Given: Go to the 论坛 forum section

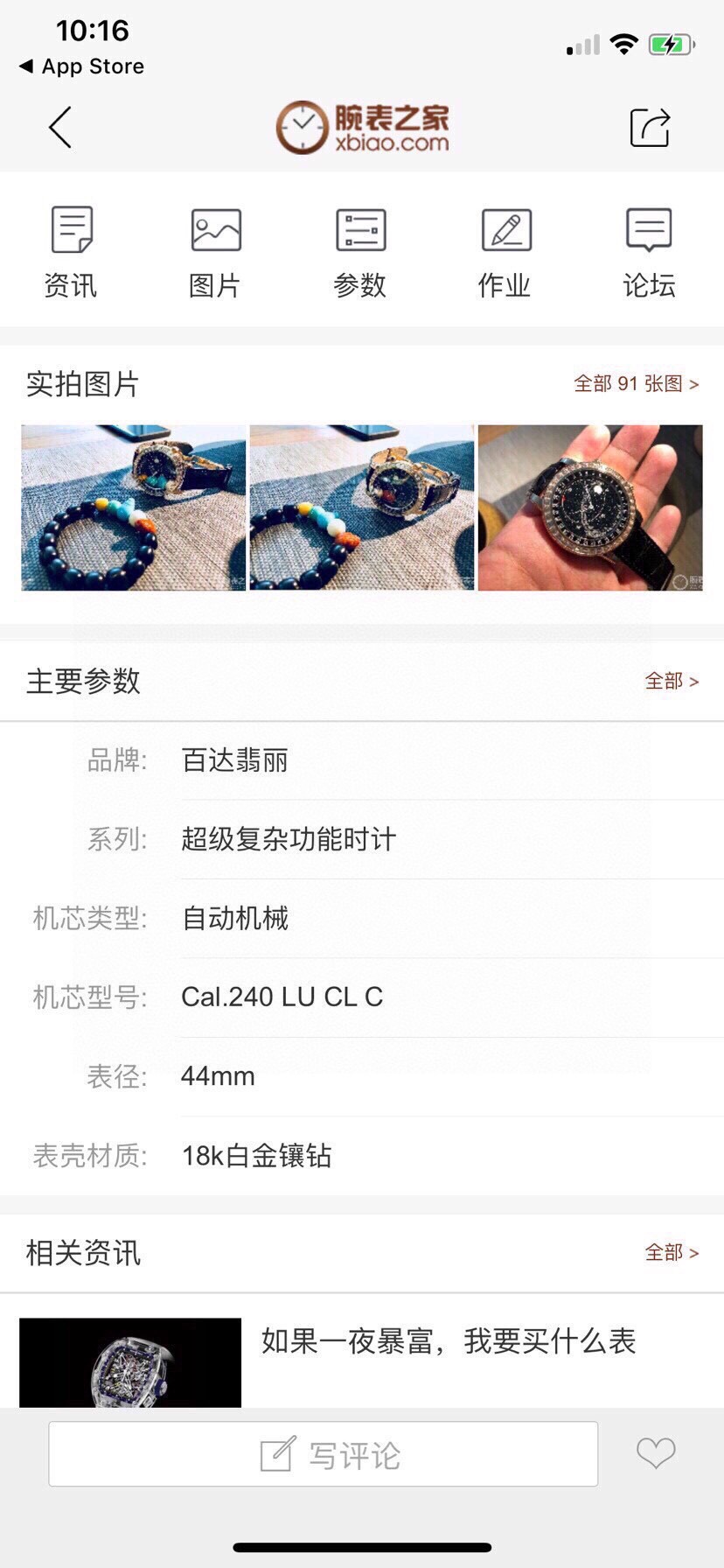Looking at the screenshot, I should pos(649,252).
